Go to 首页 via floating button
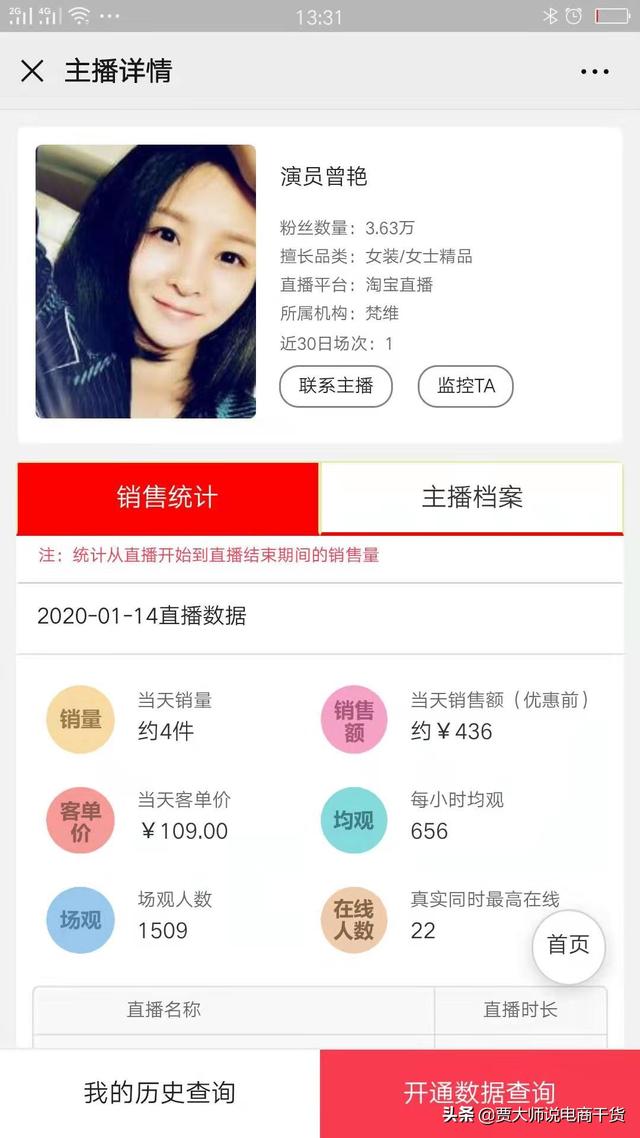The height and width of the screenshot is (1138, 640). click(x=568, y=945)
